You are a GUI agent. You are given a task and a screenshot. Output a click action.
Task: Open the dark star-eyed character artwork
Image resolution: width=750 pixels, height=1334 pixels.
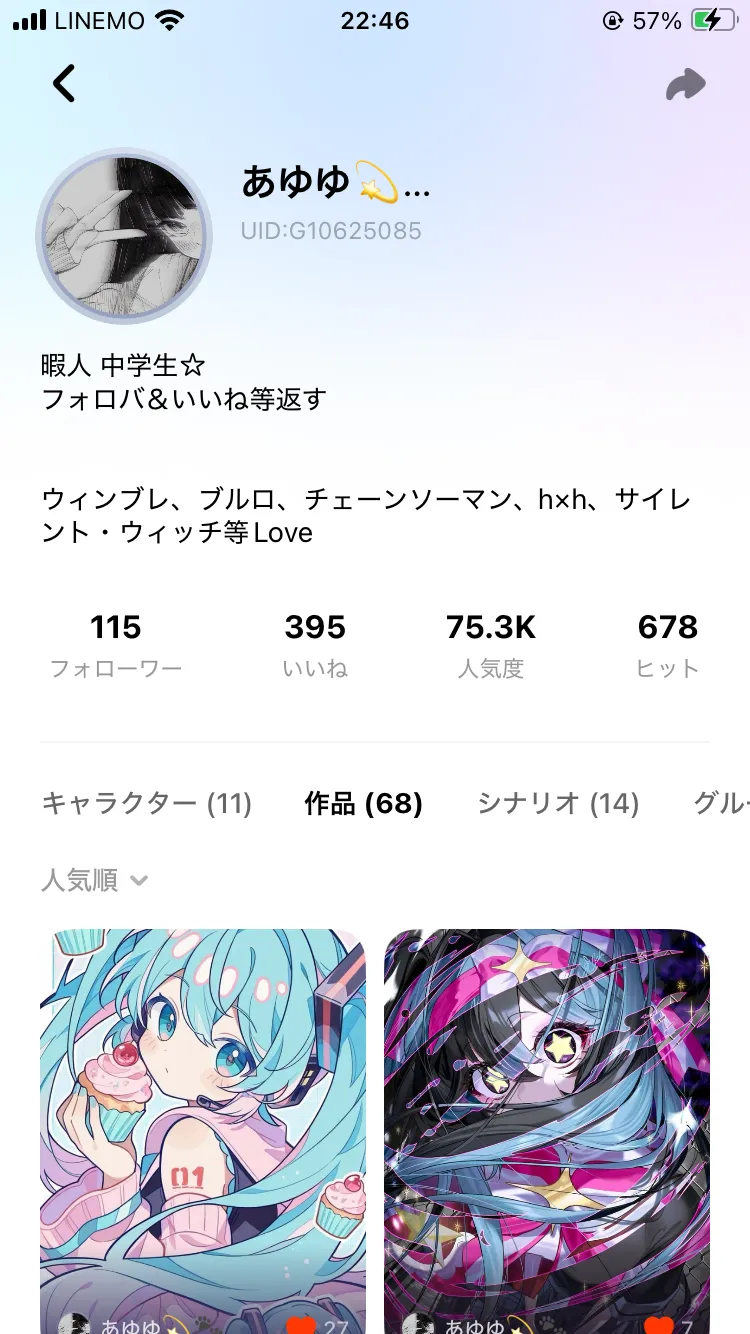tap(547, 1110)
